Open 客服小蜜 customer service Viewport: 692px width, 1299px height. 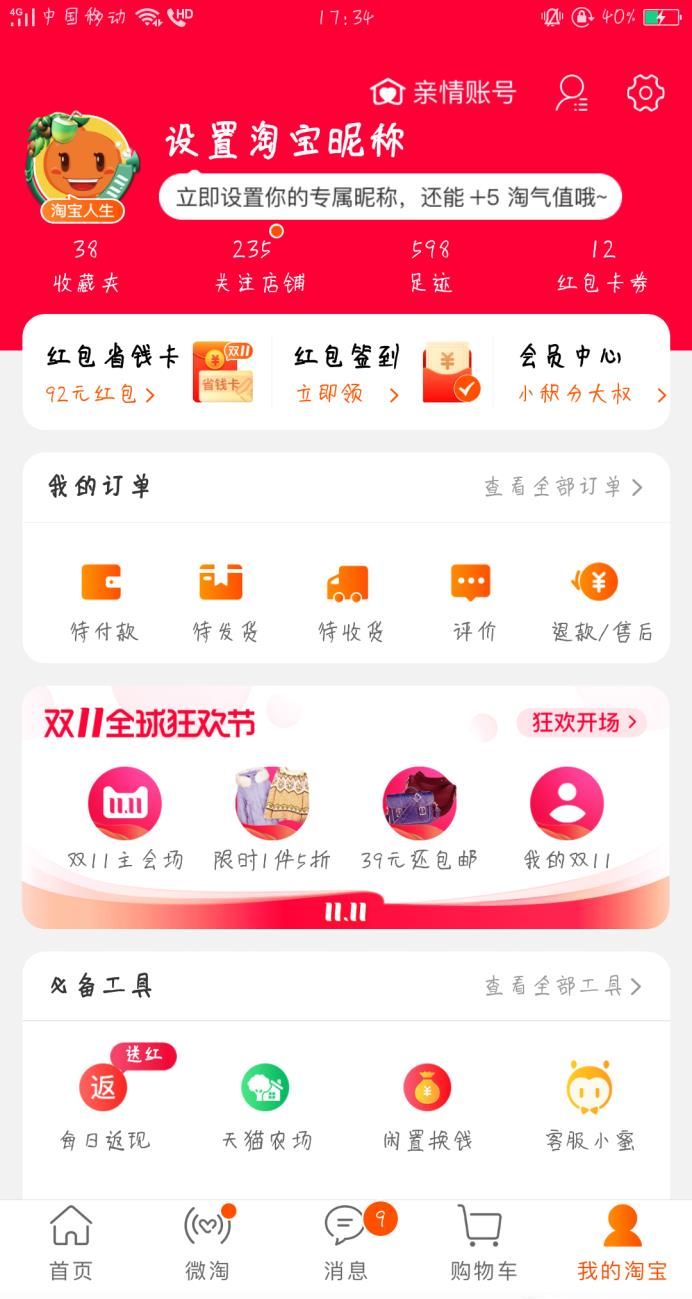click(x=589, y=1105)
